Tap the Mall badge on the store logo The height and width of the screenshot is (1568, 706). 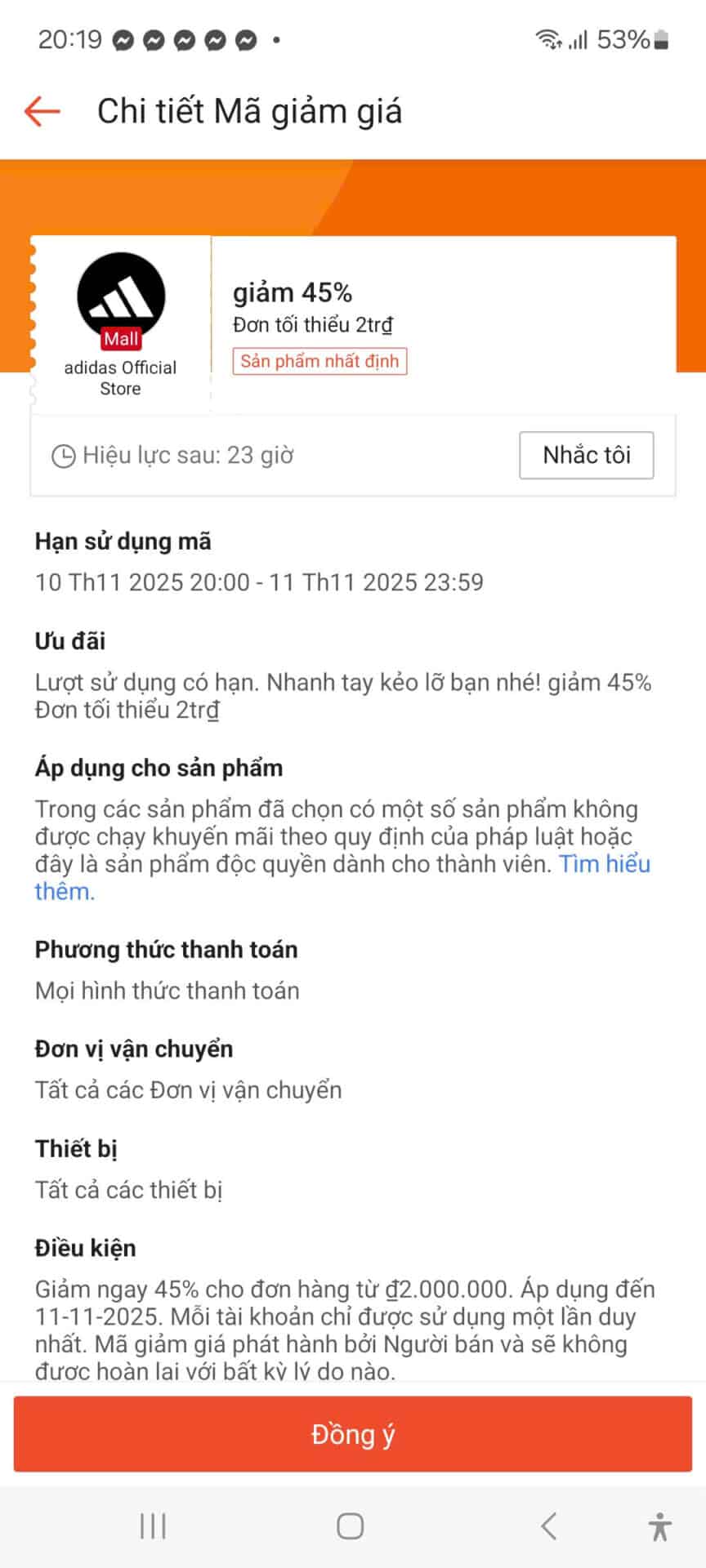[119, 337]
